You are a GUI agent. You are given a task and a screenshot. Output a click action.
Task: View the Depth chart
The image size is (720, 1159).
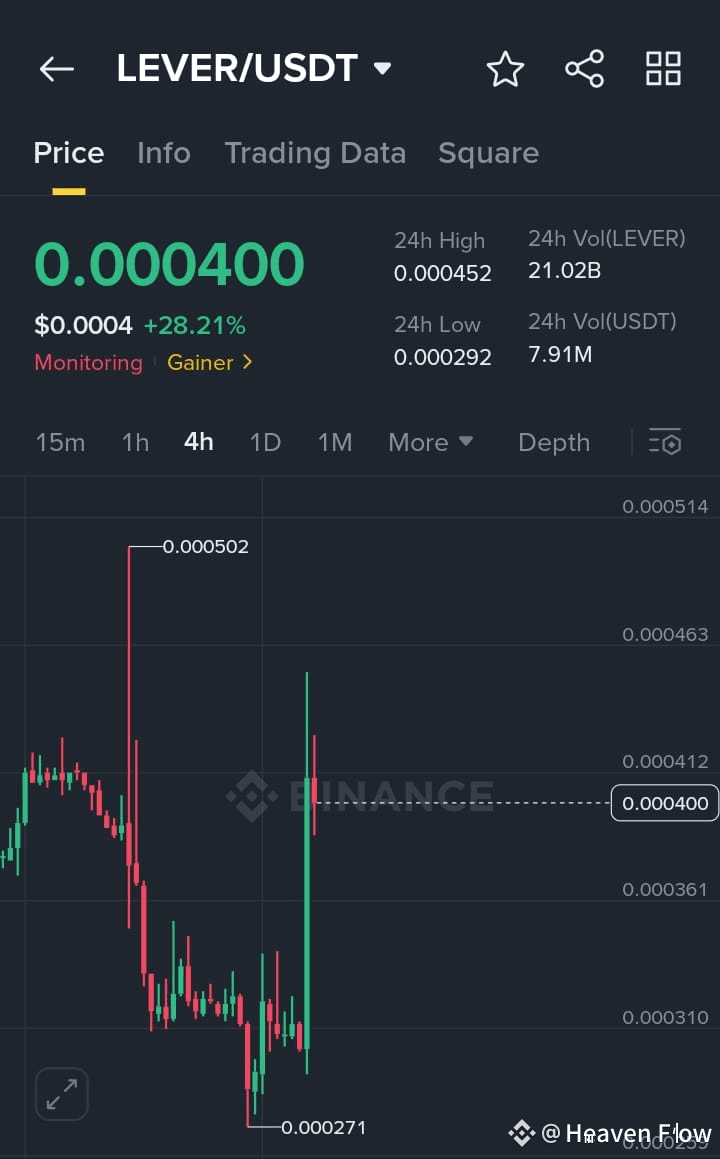point(554,441)
